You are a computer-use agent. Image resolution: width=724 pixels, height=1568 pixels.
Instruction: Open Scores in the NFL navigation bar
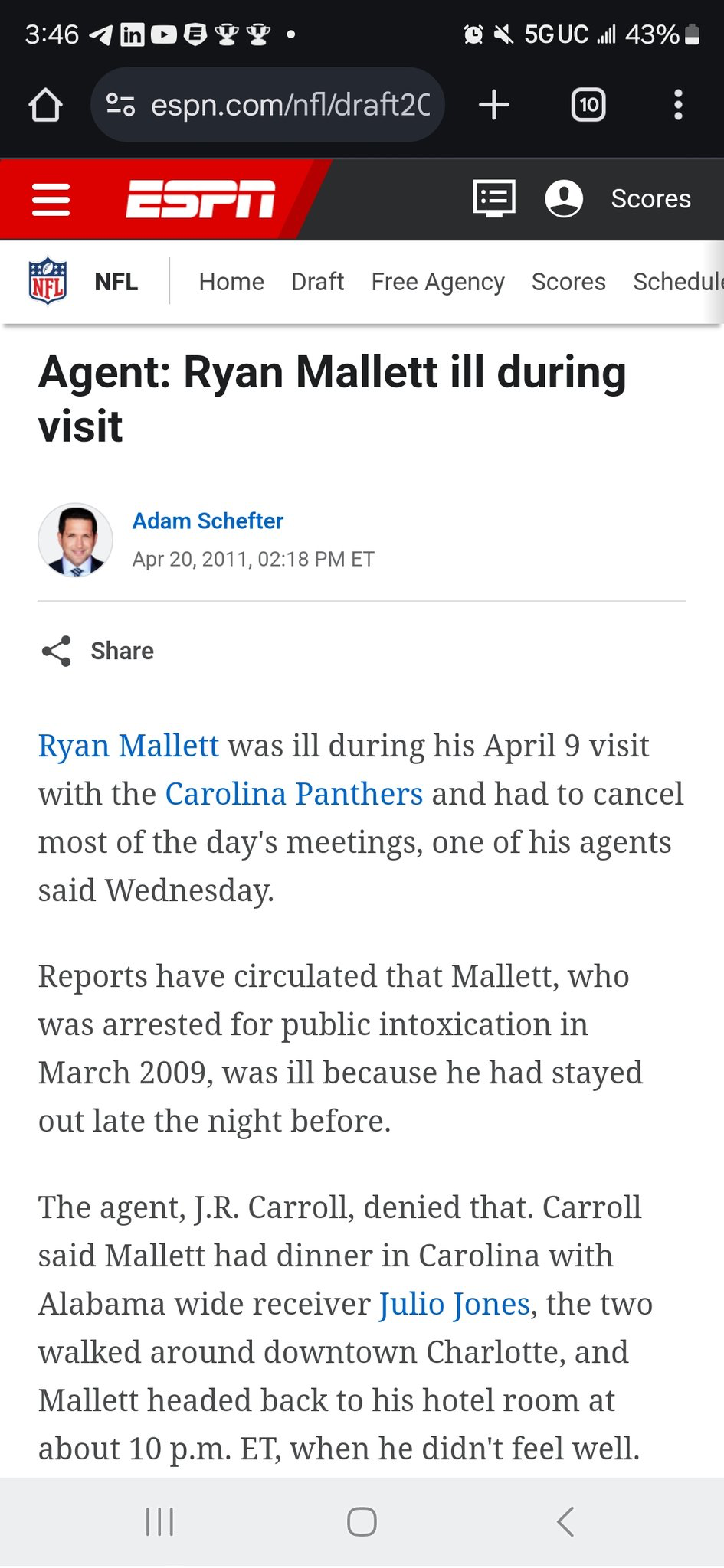coord(568,282)
